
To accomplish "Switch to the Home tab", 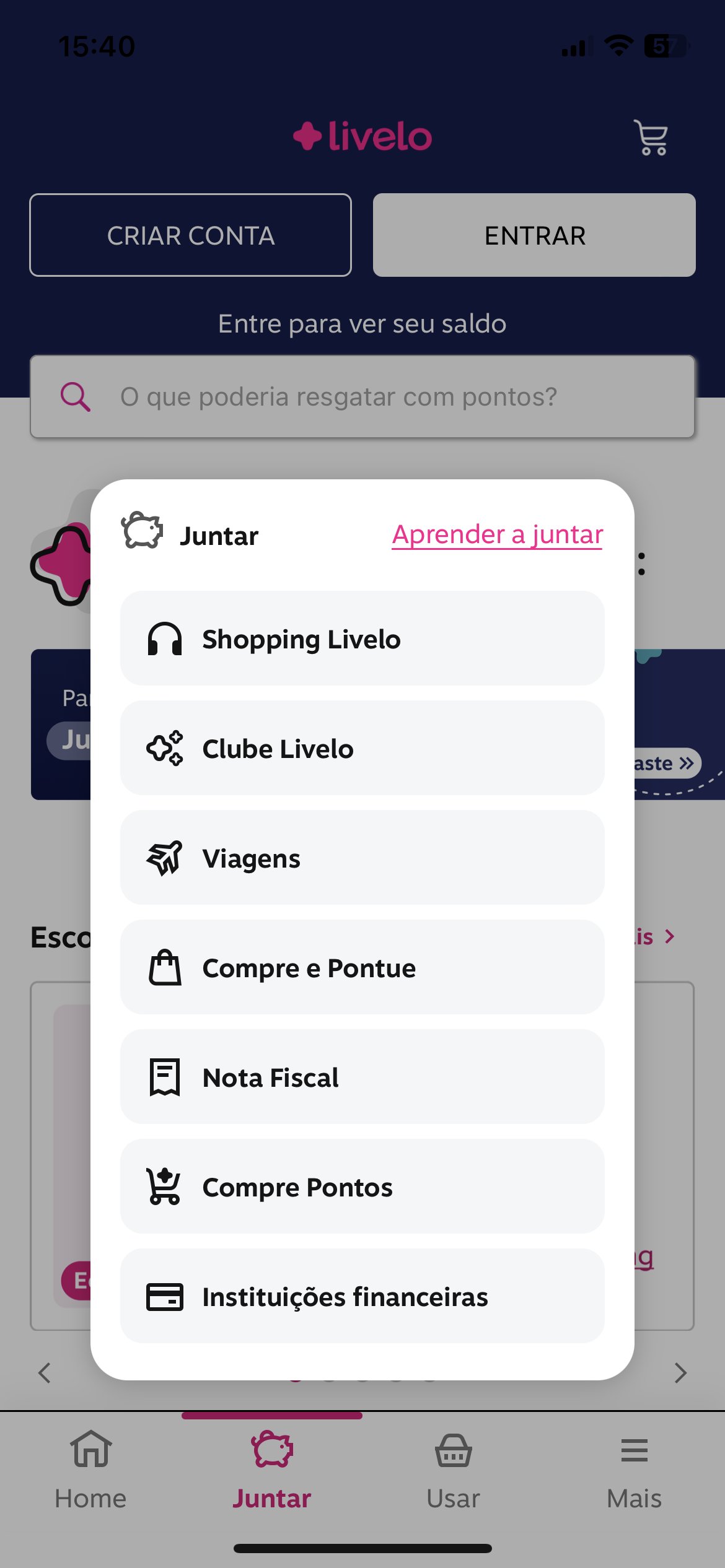I will 90,1470.
